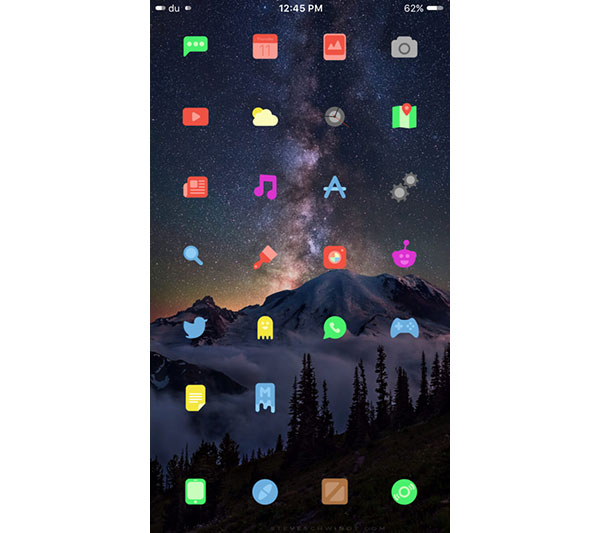Open the Photos app icon

pos(334,46)
